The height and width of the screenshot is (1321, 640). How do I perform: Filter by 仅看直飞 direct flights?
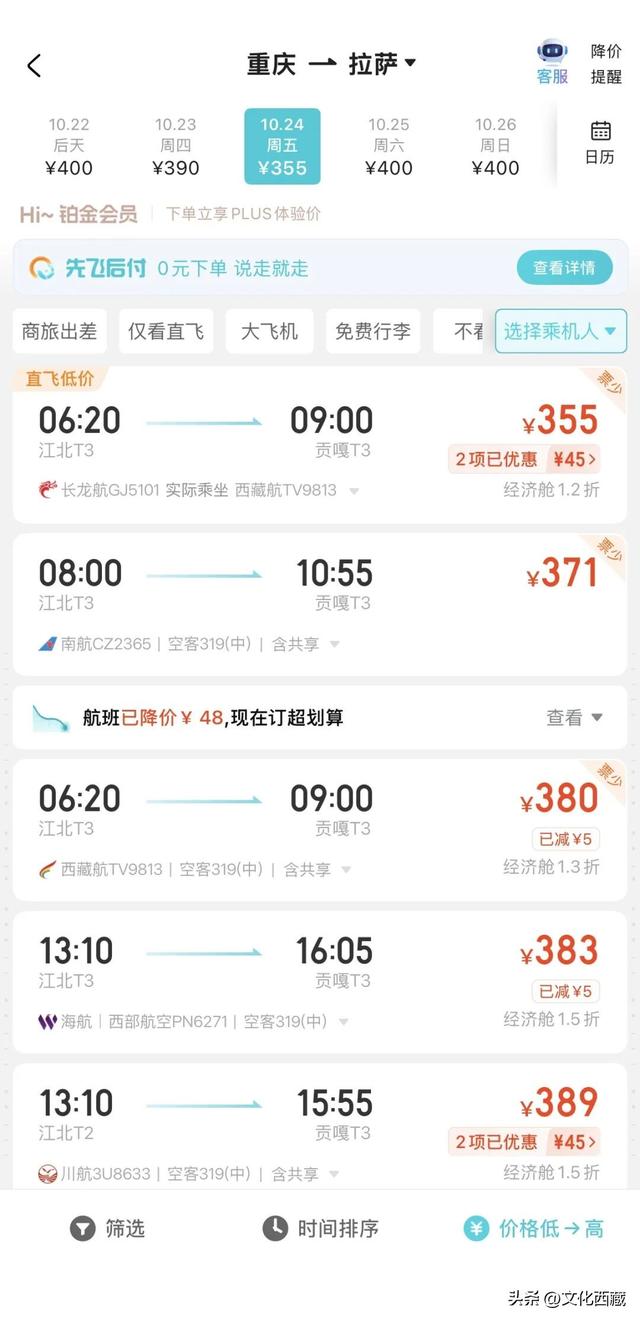tap(166, 331)
